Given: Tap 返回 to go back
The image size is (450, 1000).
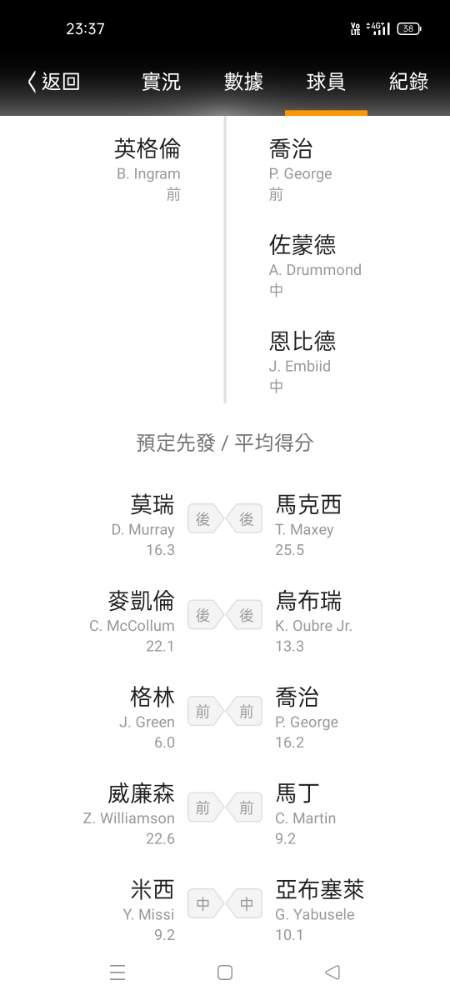Looking at the screenshot, I should (x=54, y=82).
